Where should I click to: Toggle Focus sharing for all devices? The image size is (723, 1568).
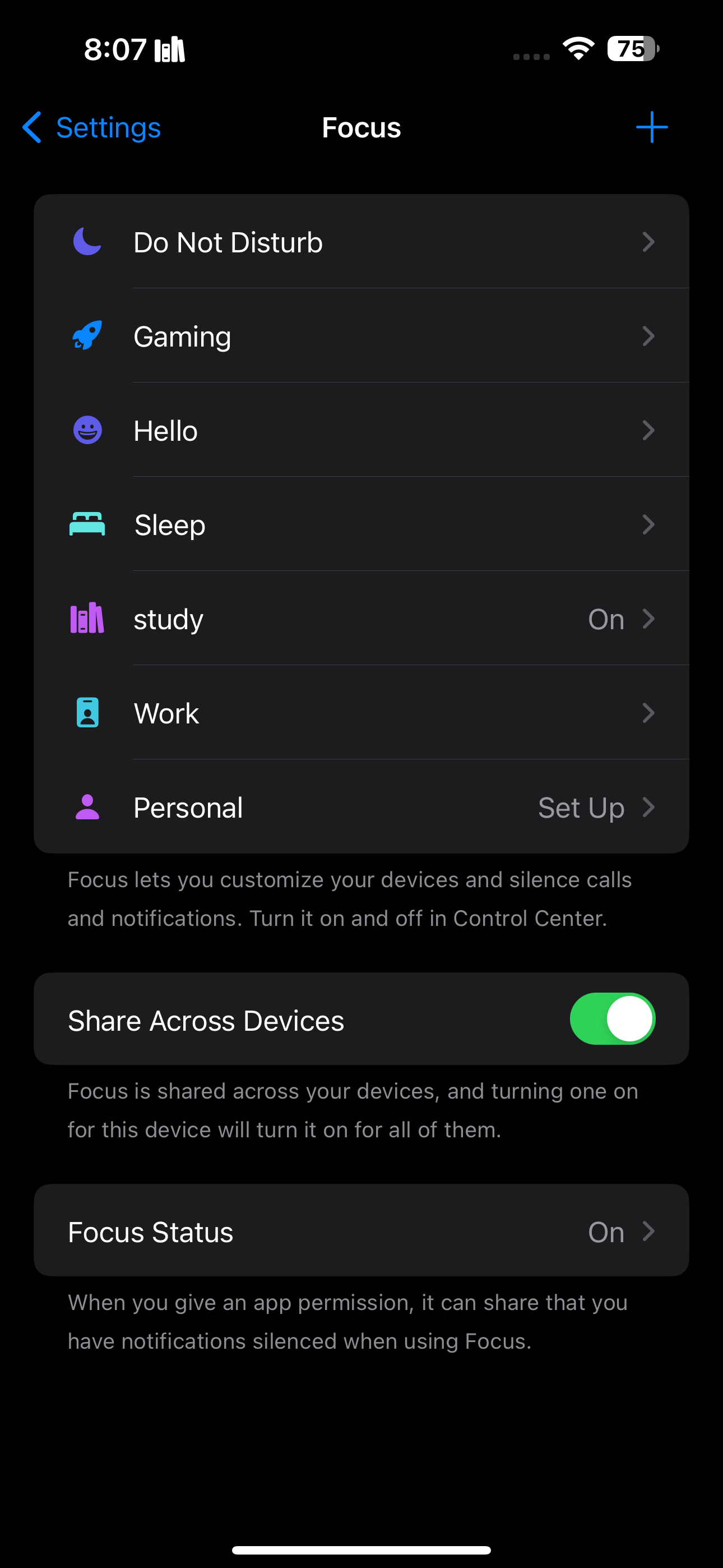(x=612, y=1019)
